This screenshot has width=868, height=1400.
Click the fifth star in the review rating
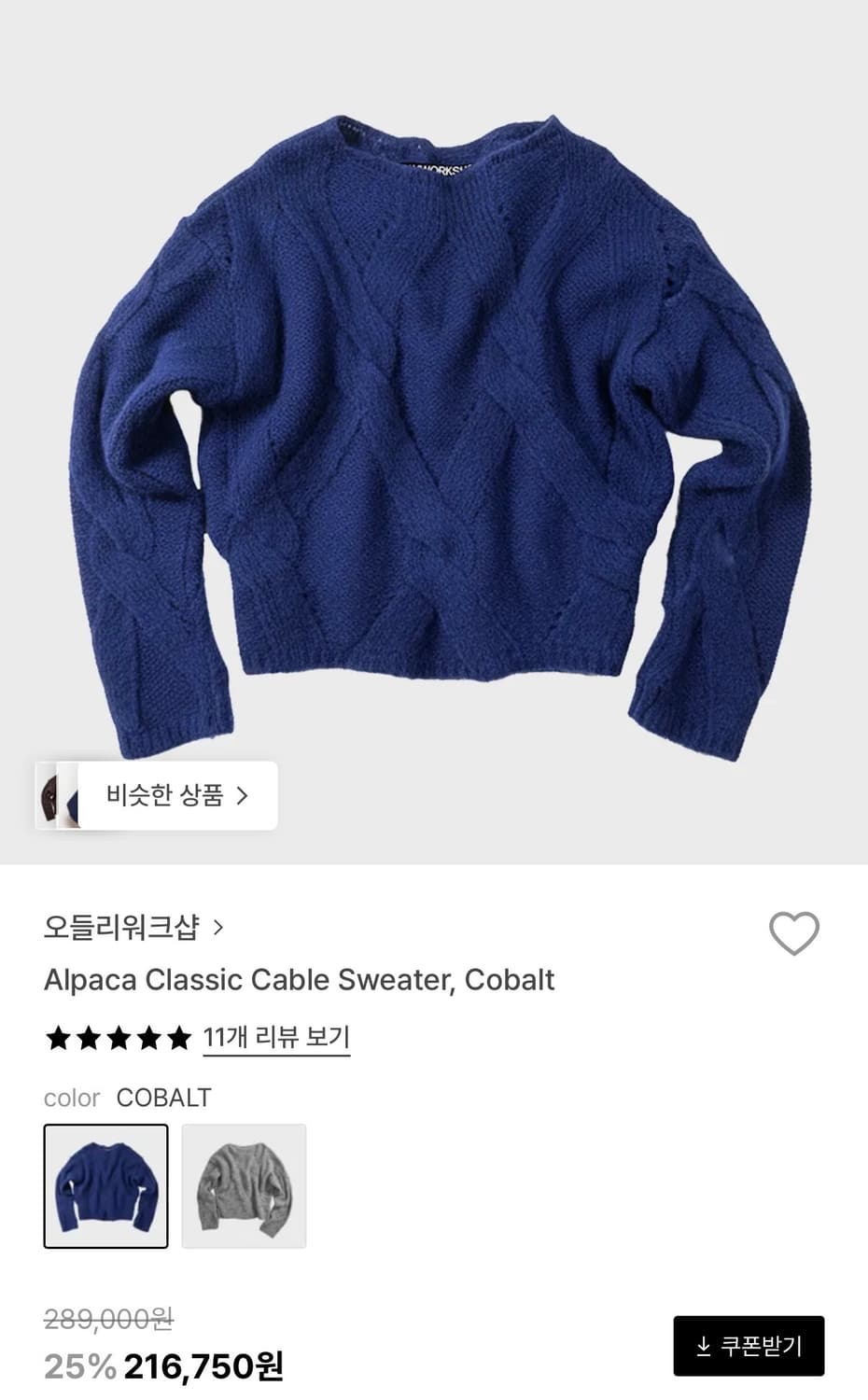(x=178, y=1037)
